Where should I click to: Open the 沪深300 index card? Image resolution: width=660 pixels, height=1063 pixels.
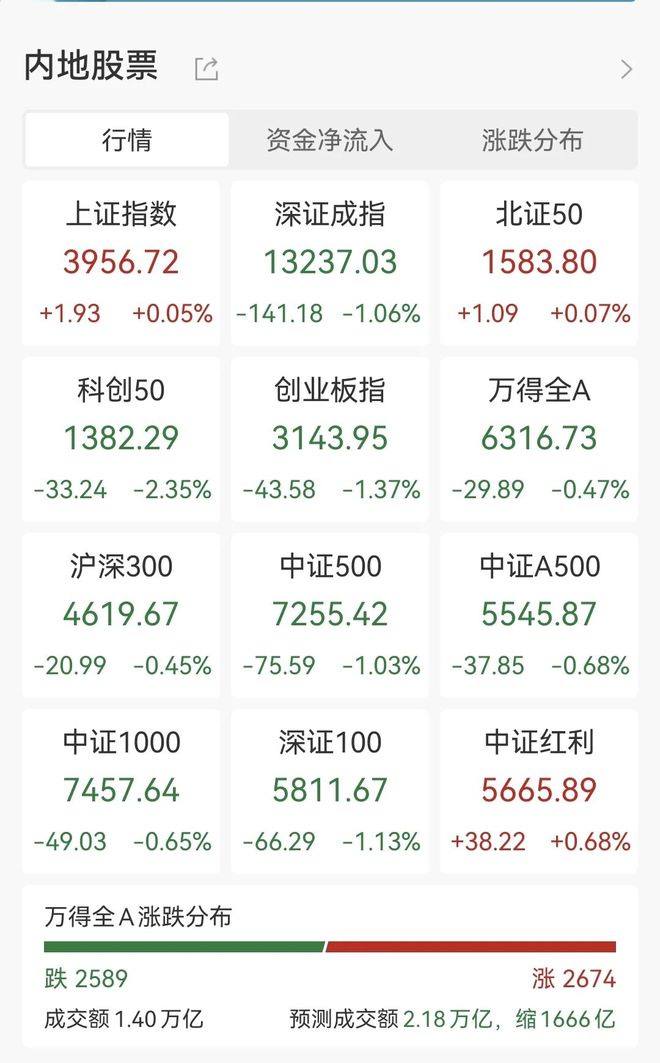point(121,615)
